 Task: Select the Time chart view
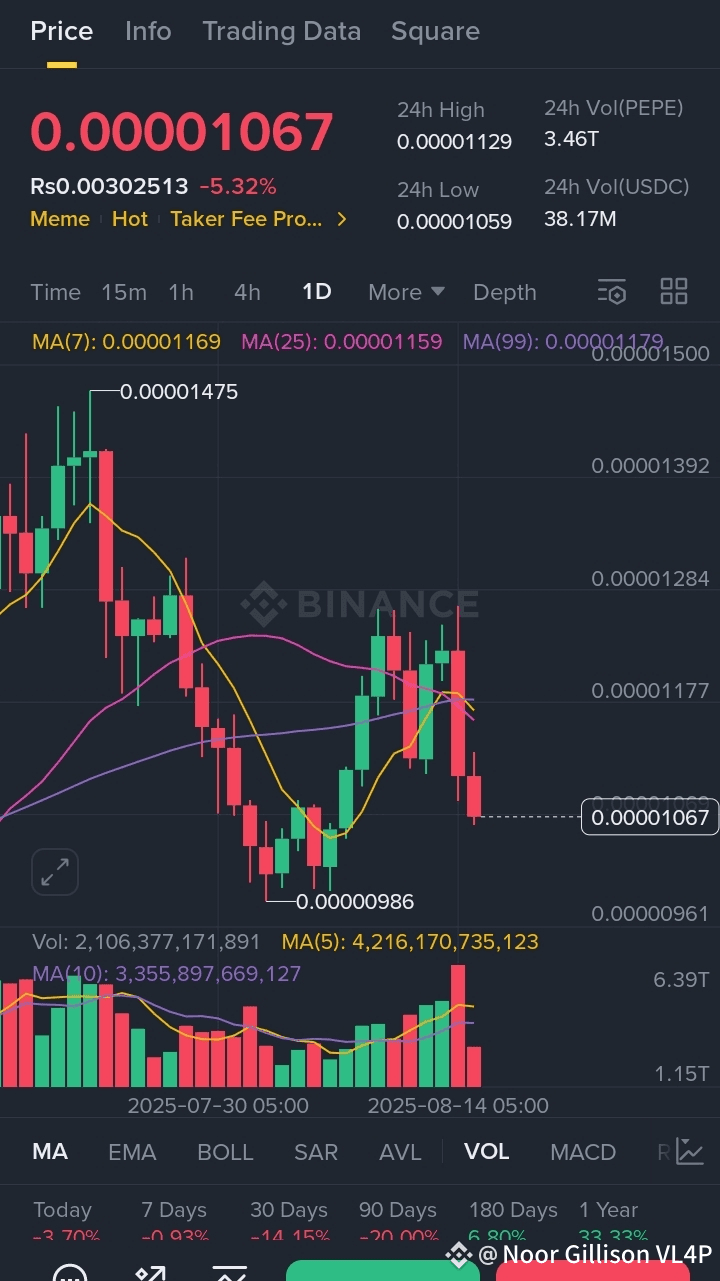coord(55,292)
